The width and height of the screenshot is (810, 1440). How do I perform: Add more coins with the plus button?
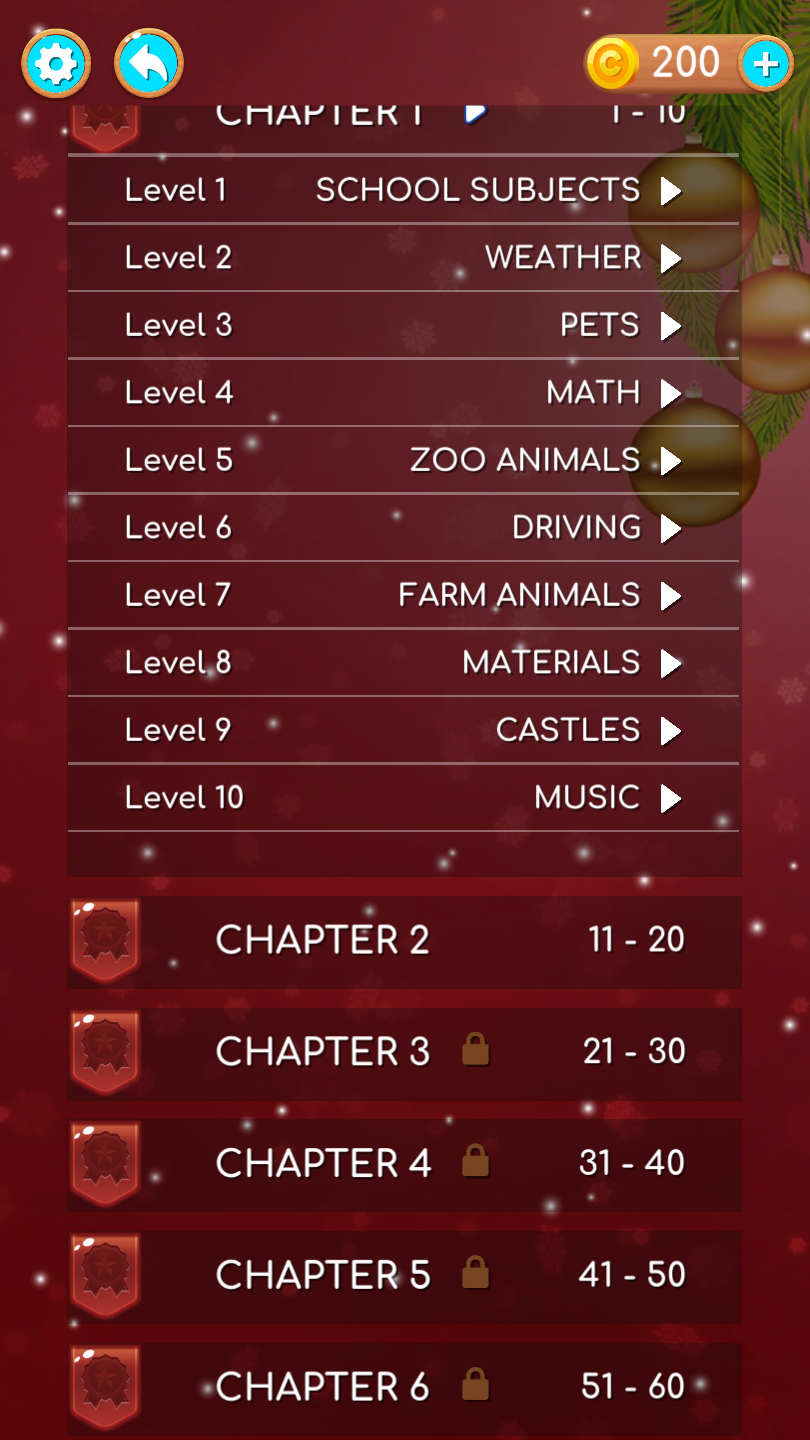[x=765, y=64]
